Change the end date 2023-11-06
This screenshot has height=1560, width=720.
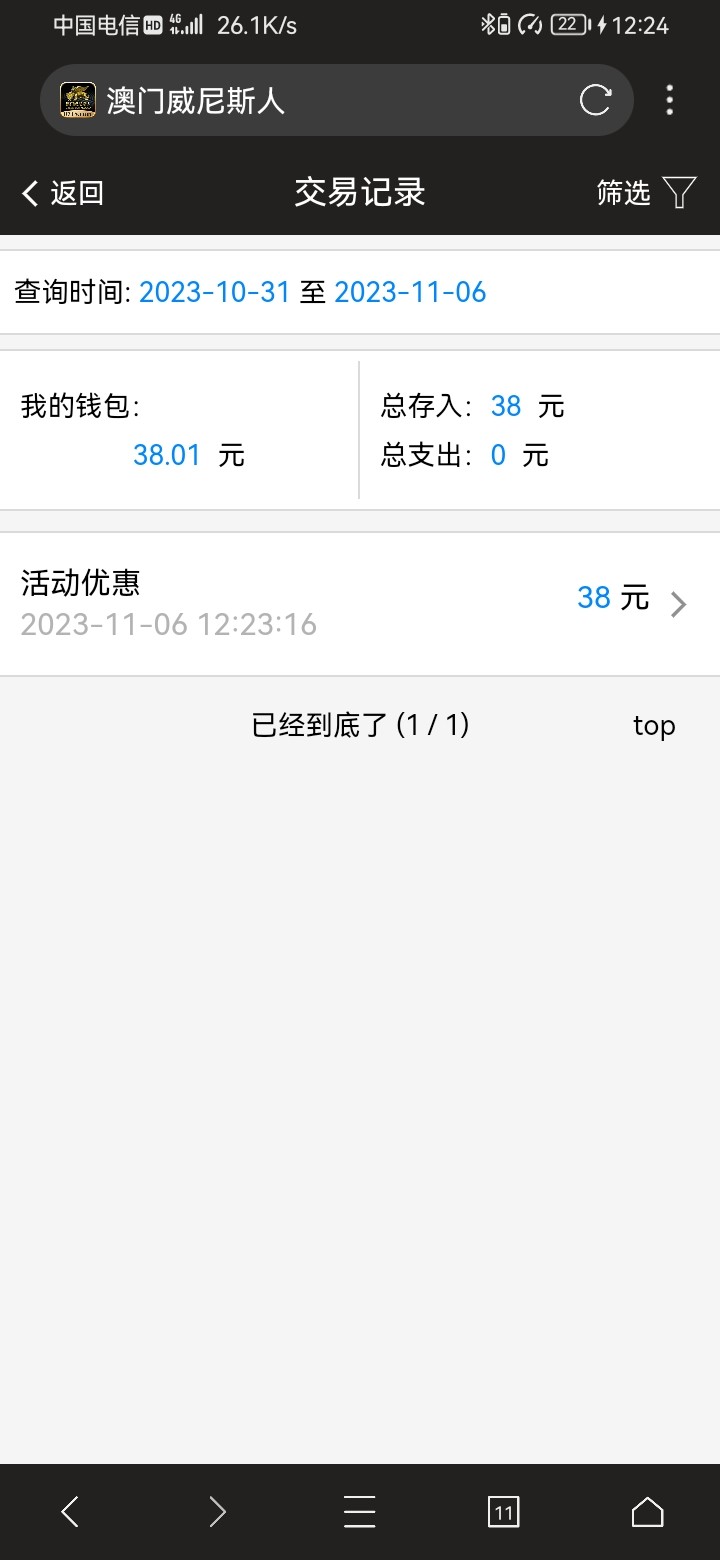(x=410, y=292)
